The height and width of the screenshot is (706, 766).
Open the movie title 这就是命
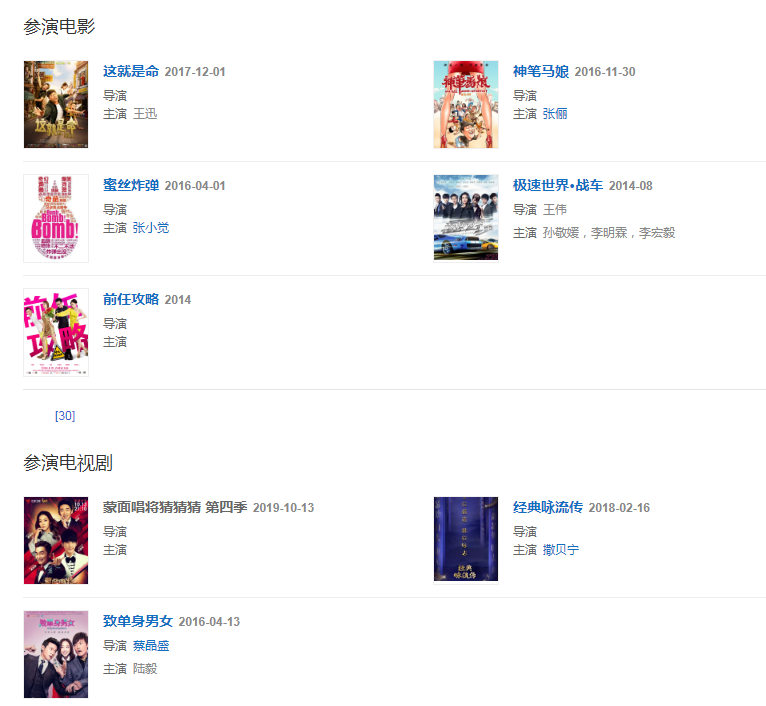(131, 72)
